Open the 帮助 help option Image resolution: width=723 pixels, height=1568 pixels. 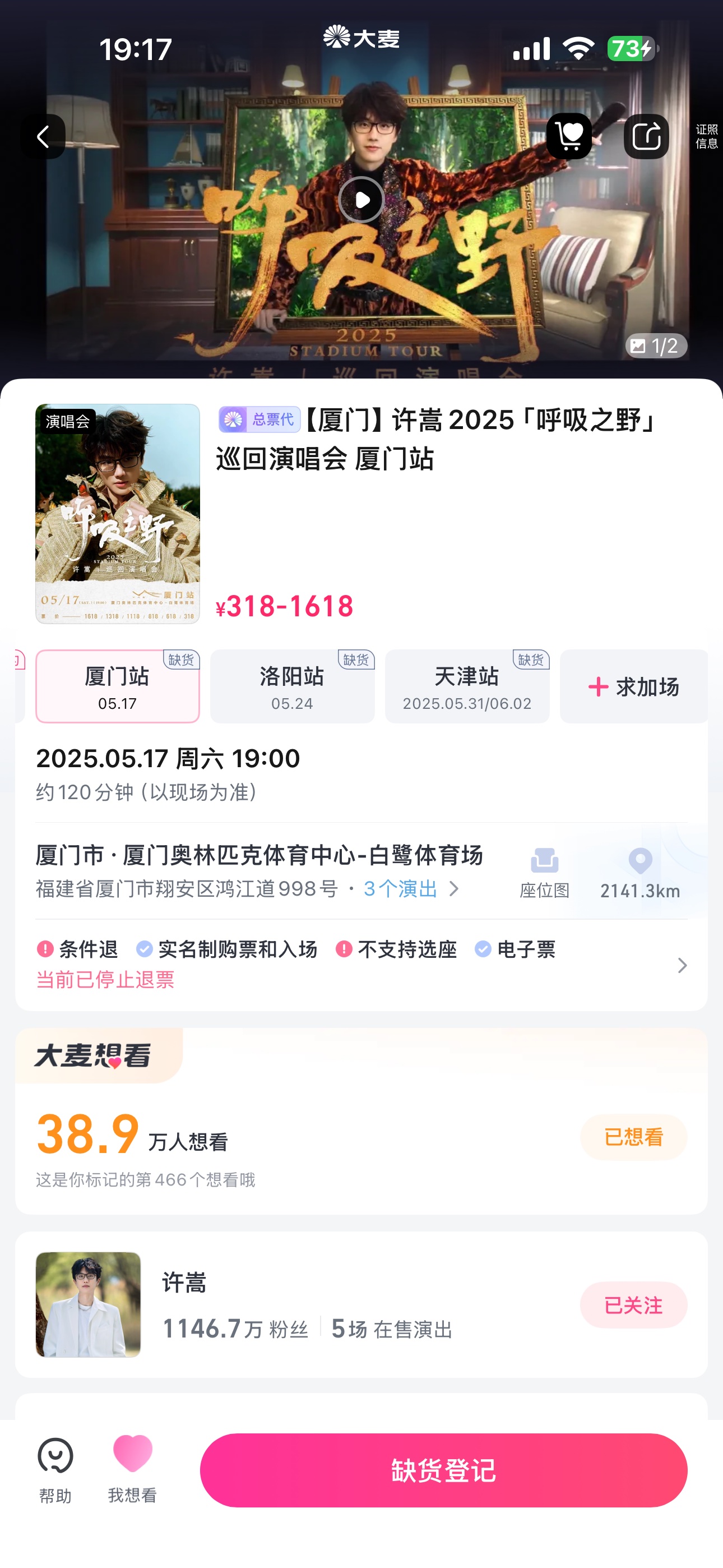[x=55, y=1470]
